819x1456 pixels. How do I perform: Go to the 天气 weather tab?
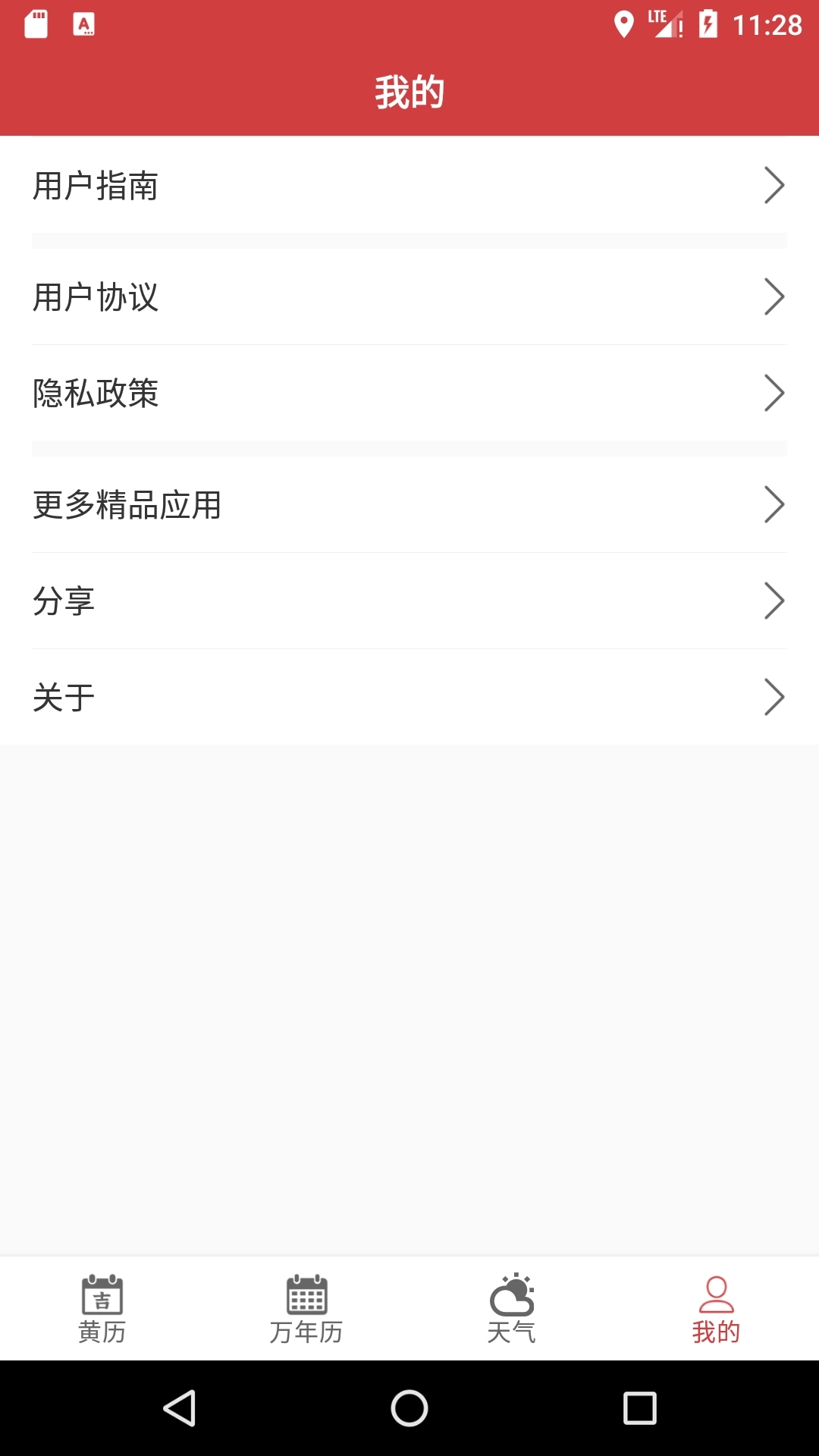pos(512,1309)
